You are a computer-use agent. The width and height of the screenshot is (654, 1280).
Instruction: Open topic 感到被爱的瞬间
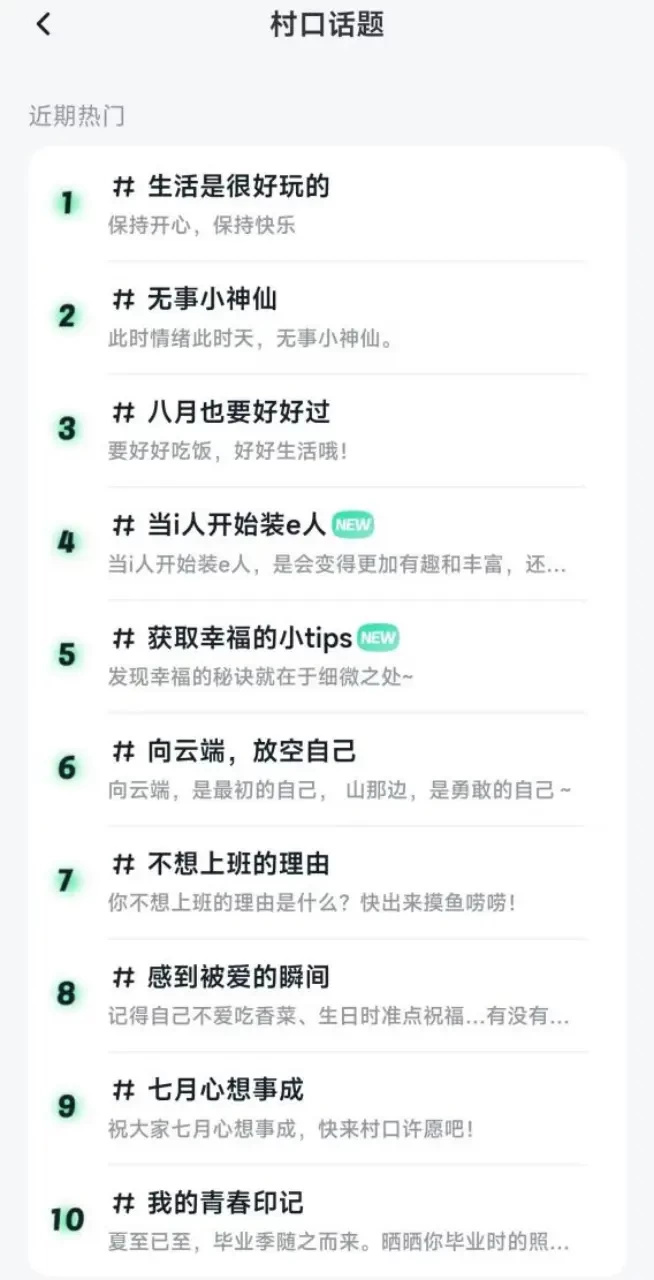238,977
